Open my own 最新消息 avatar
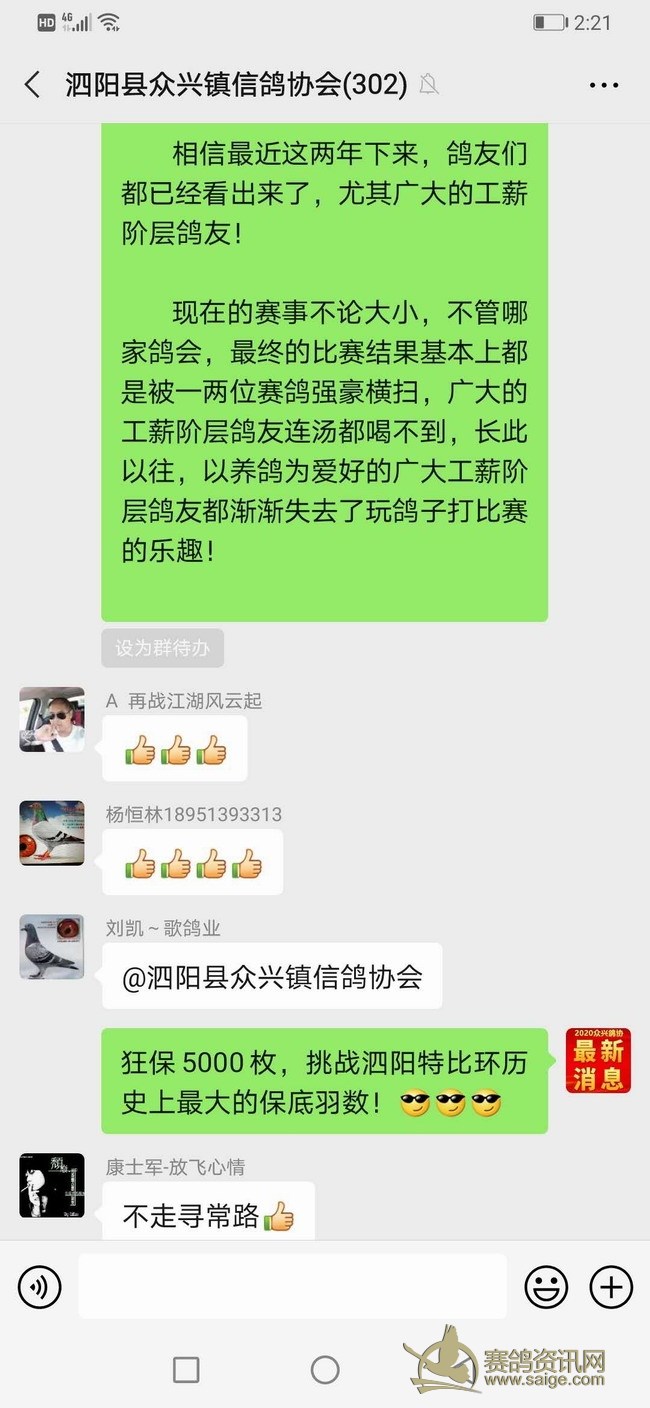Image resolution: width=650 pixels, height=1408 pixels. tap(598, 1060)
